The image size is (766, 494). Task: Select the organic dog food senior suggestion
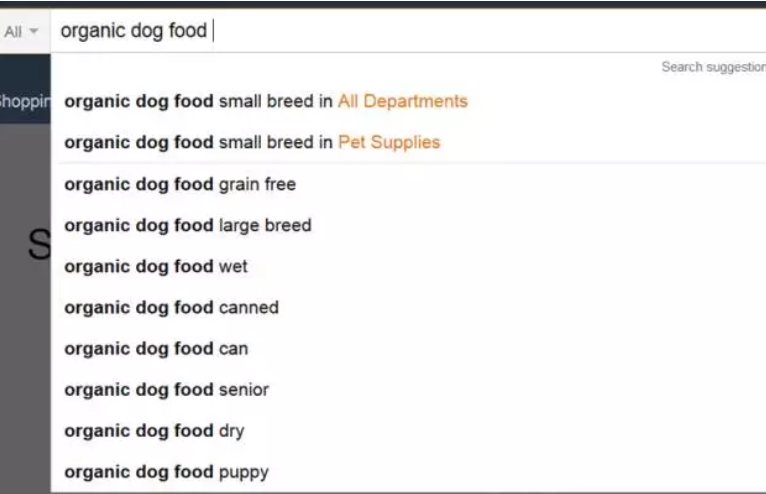click(x=166, y=390)
